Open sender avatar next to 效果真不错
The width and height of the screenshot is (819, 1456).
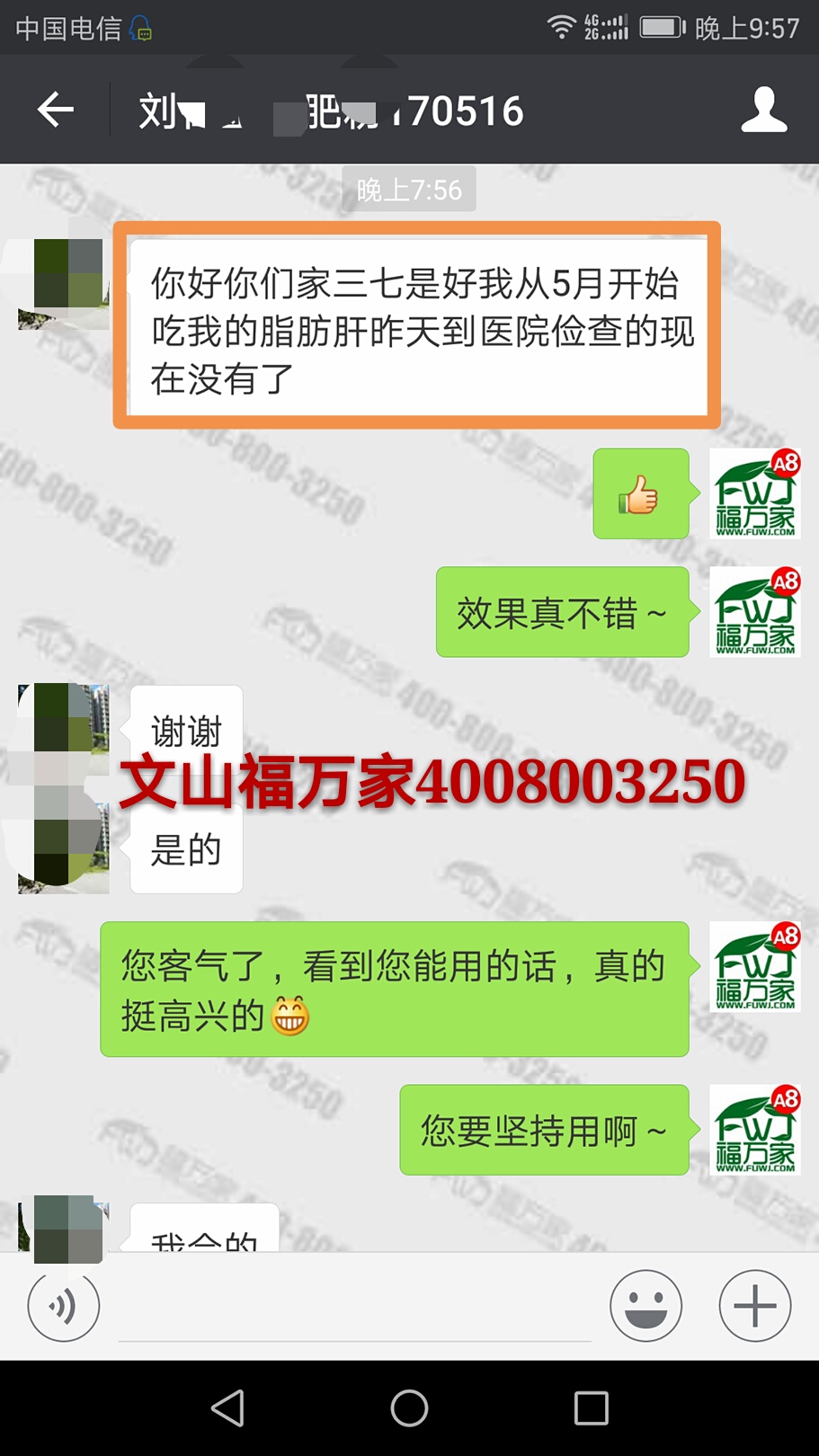[755, 612]
